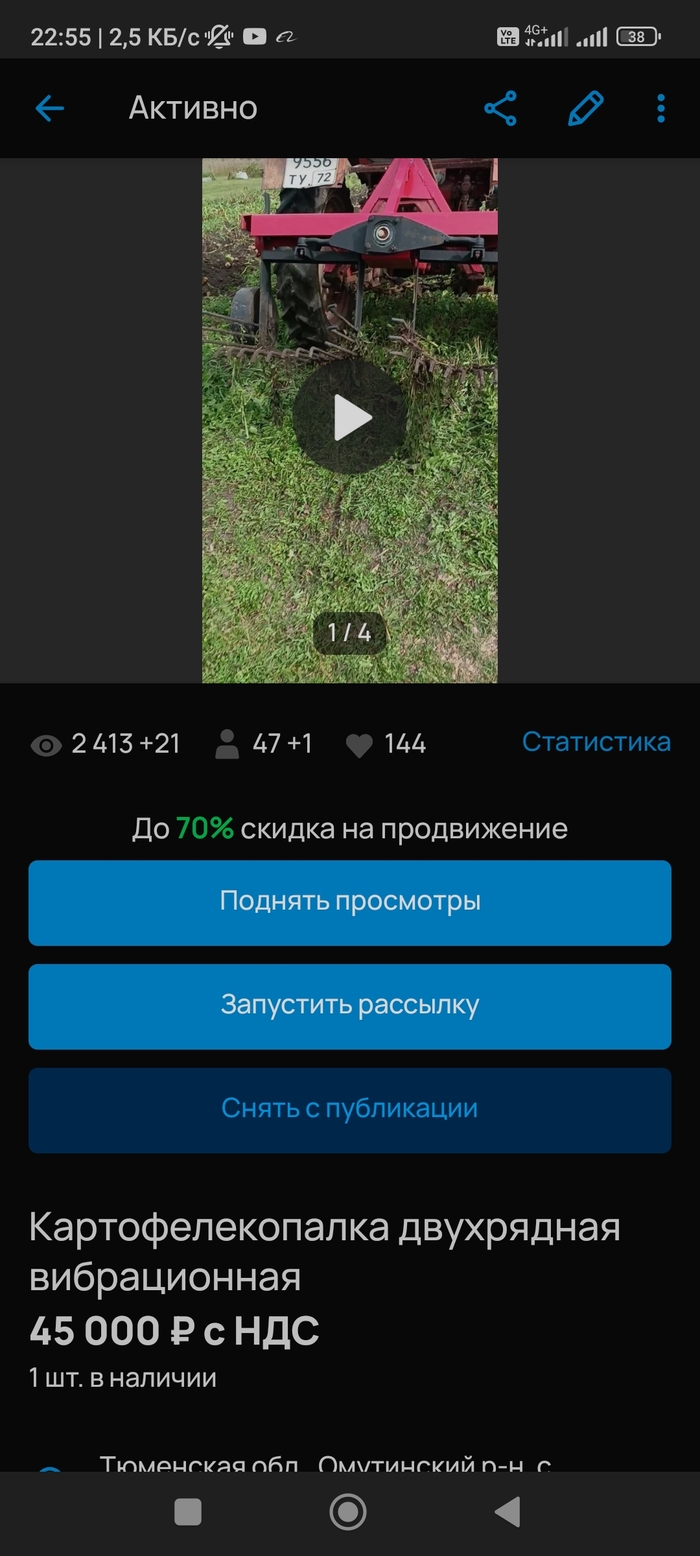Tap Запустить рассылку
Screen dimensions: 700x1556
pos(350,1006)
